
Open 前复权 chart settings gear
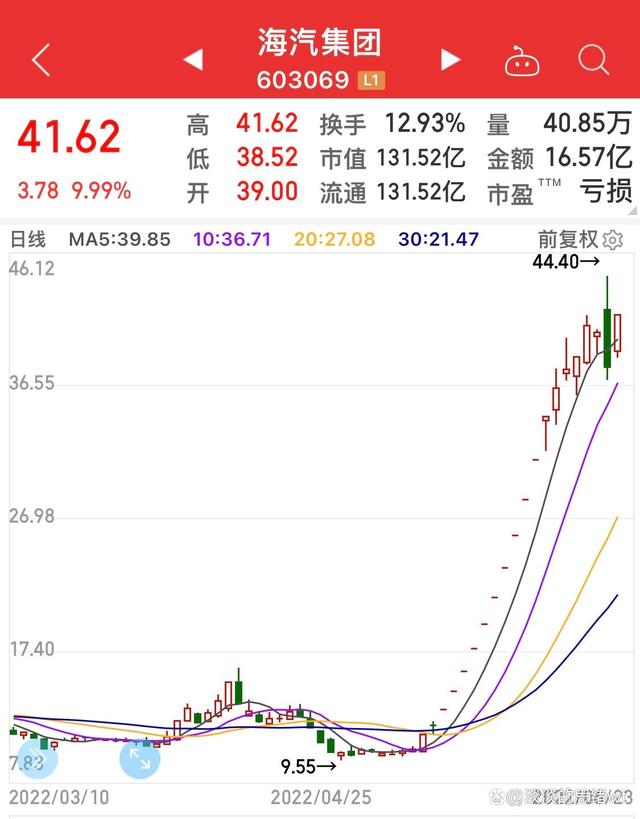pyautogui.click(x=613, y=240)
